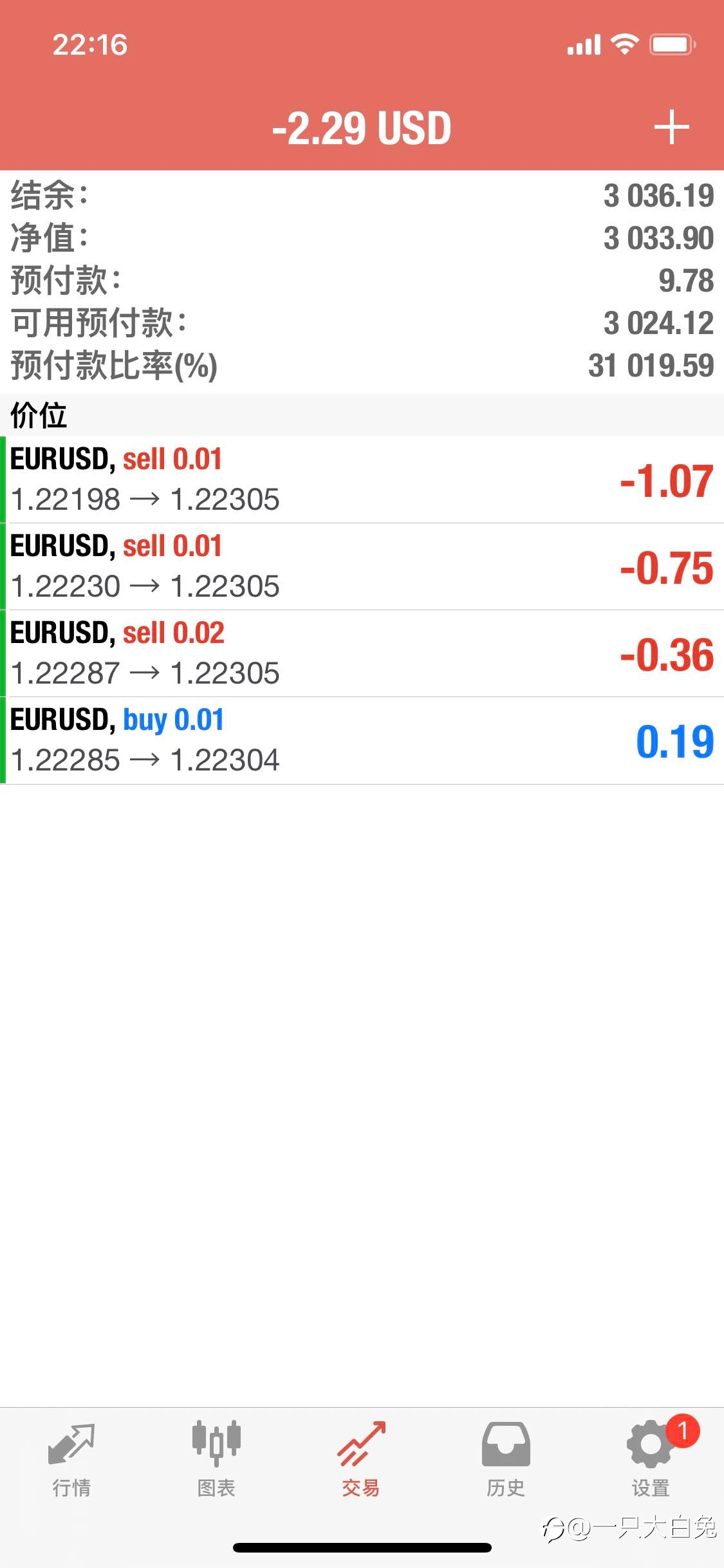Image resolution: width=724 pixels, height=1568 pixels.
Task: Select the EURUSD sell 0.02 position
Action: point(362,653)
